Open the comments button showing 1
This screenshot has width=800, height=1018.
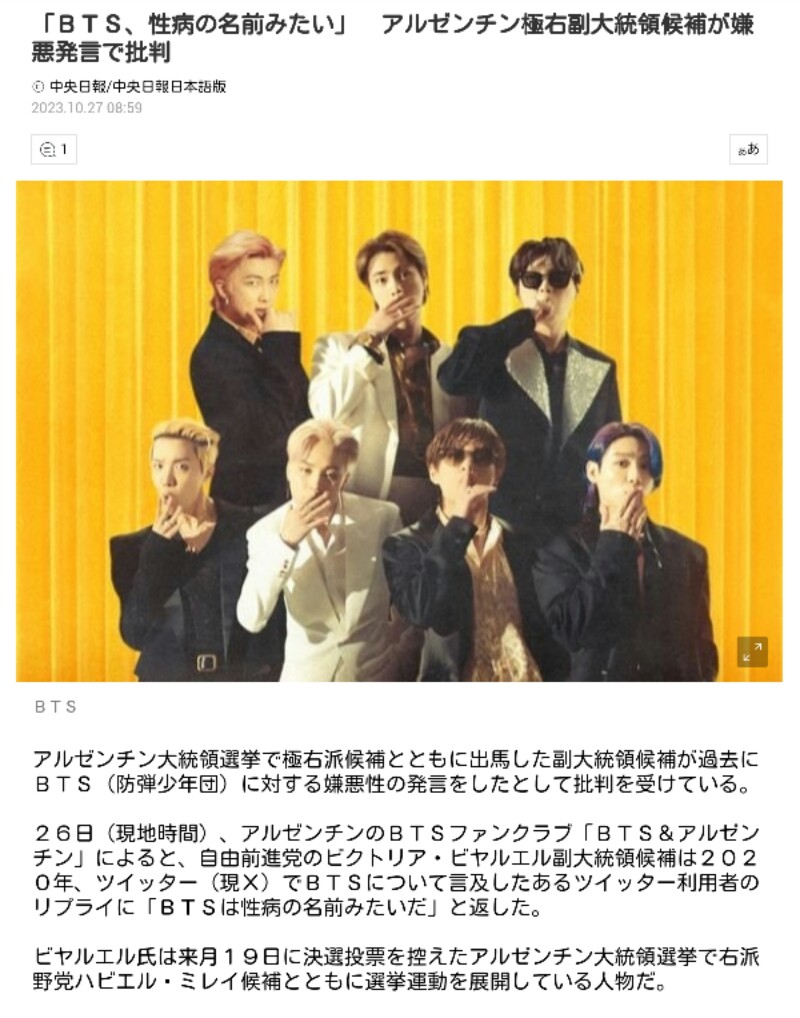pos(54,150)
